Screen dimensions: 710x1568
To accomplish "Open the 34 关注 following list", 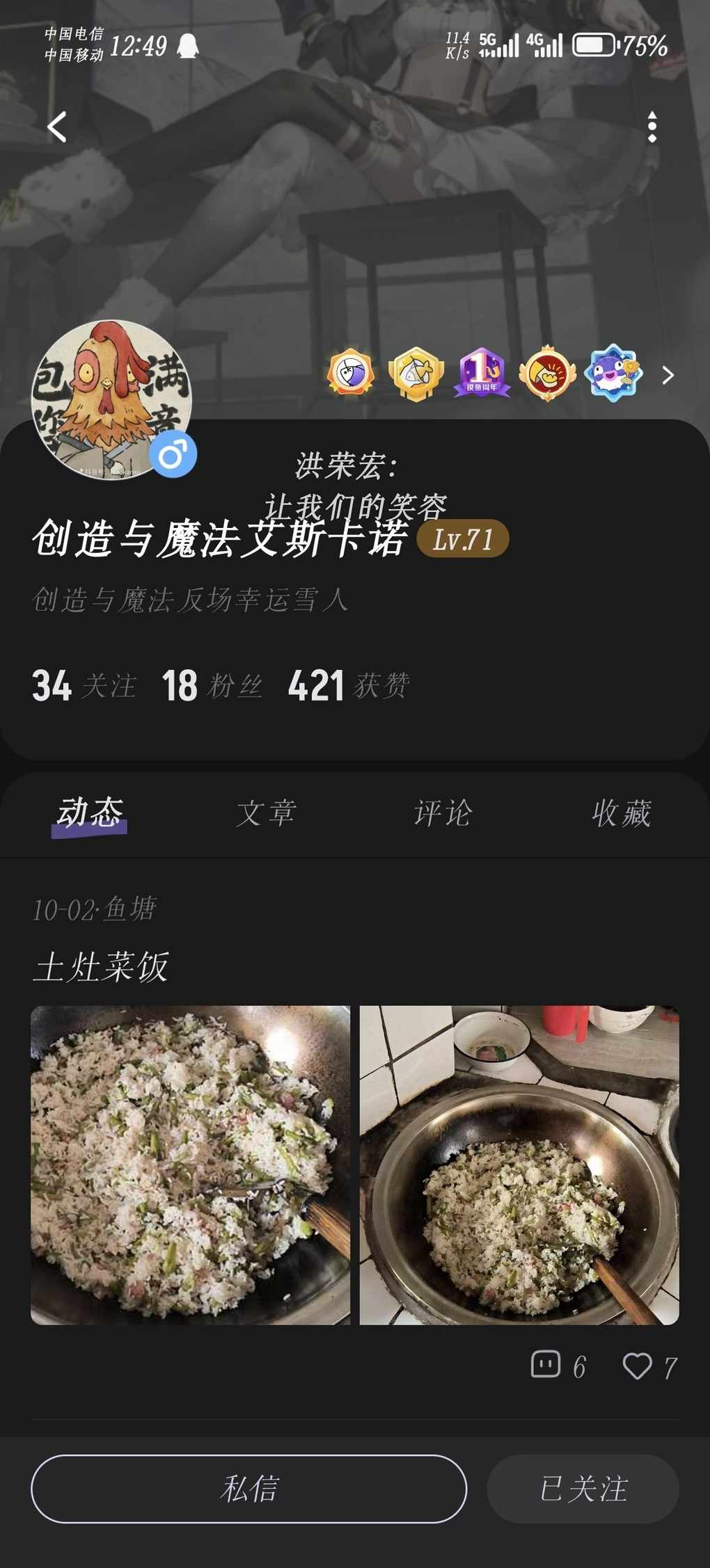I will (x=84, y=686).
